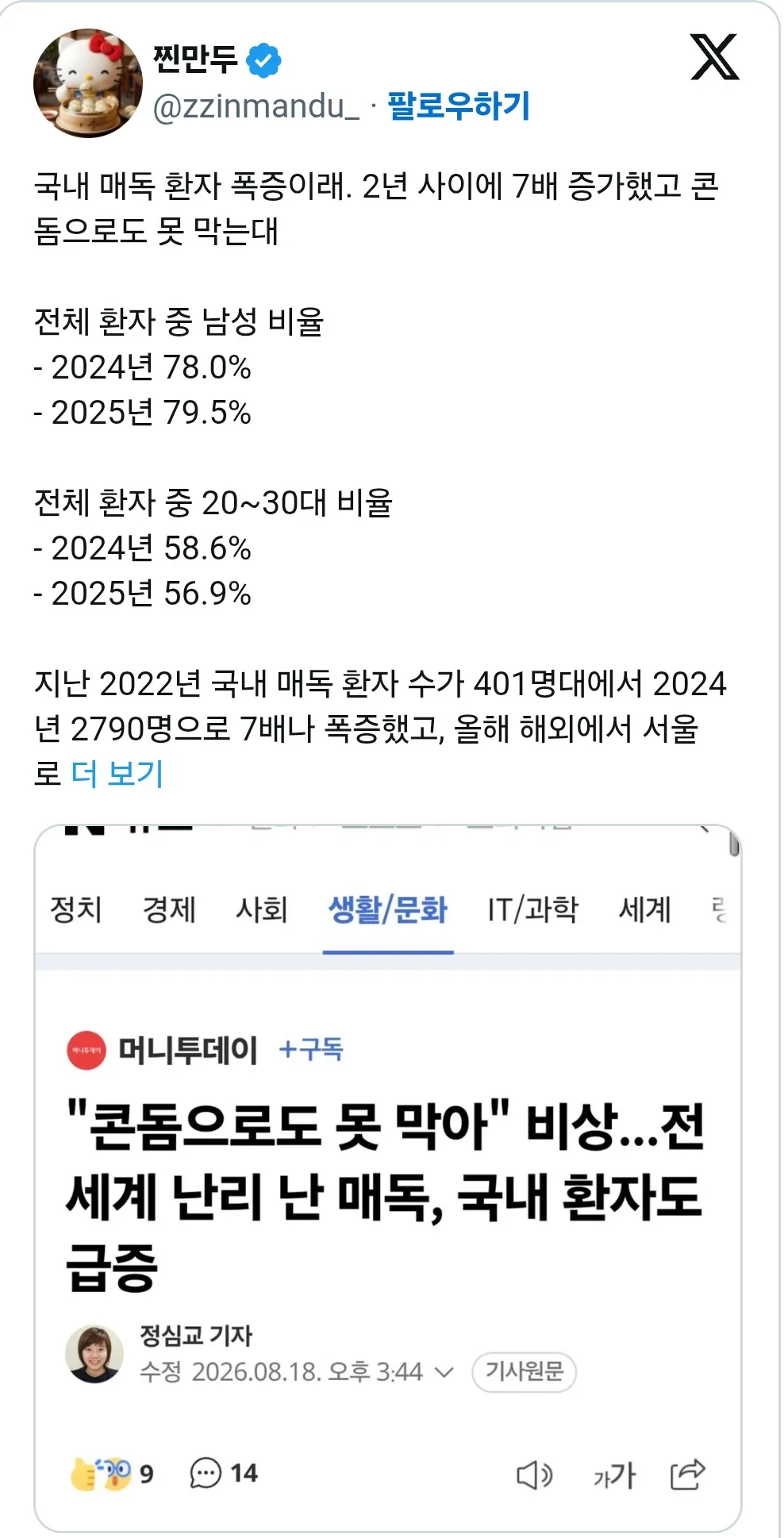Open 찐만두's profile picture
The height and width of the screenshot is (1538, 784).
87,83
